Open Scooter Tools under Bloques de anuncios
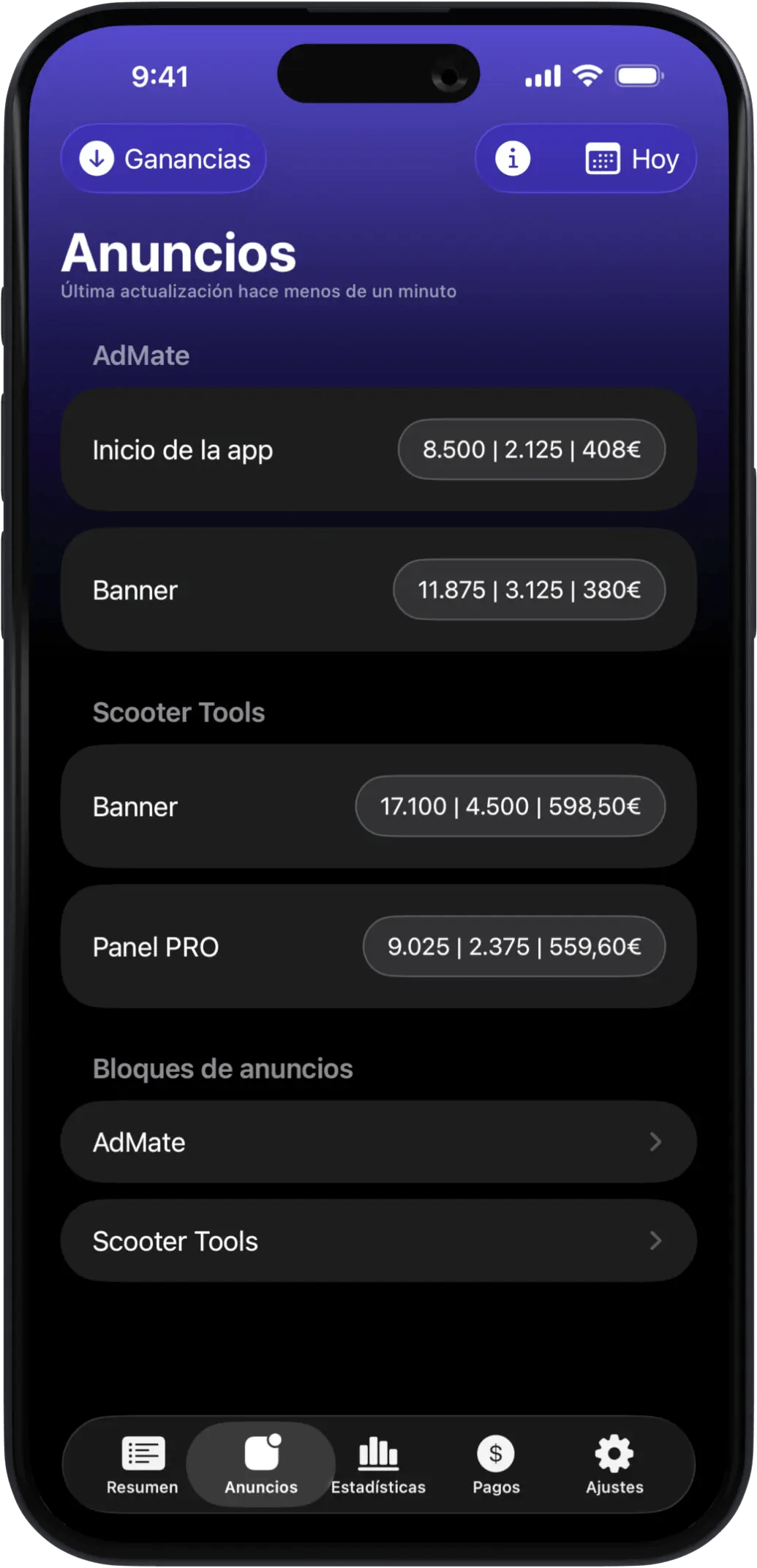 tap(378, 1241)
